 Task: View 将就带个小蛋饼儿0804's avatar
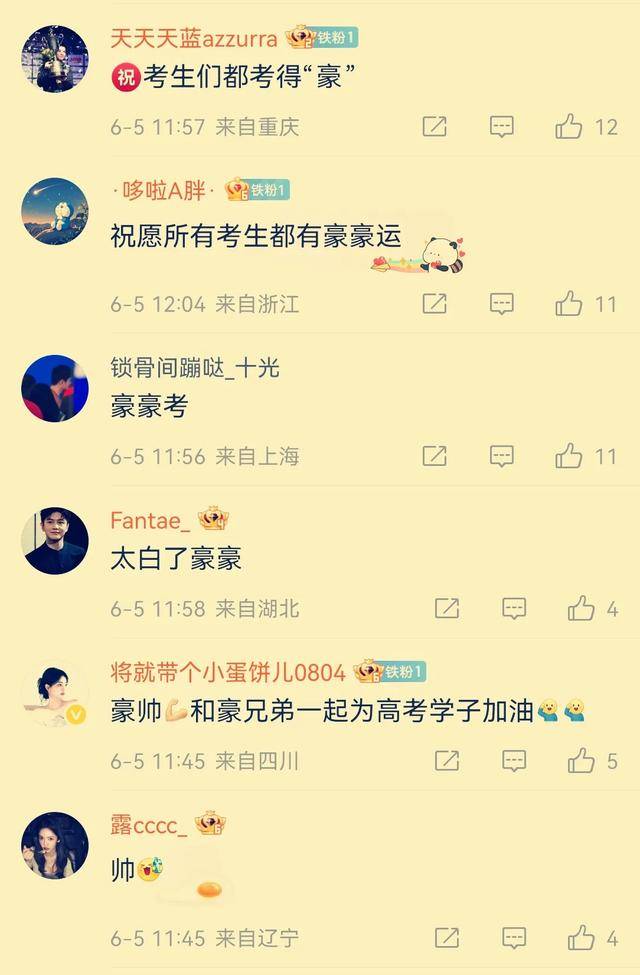[54, 693]
